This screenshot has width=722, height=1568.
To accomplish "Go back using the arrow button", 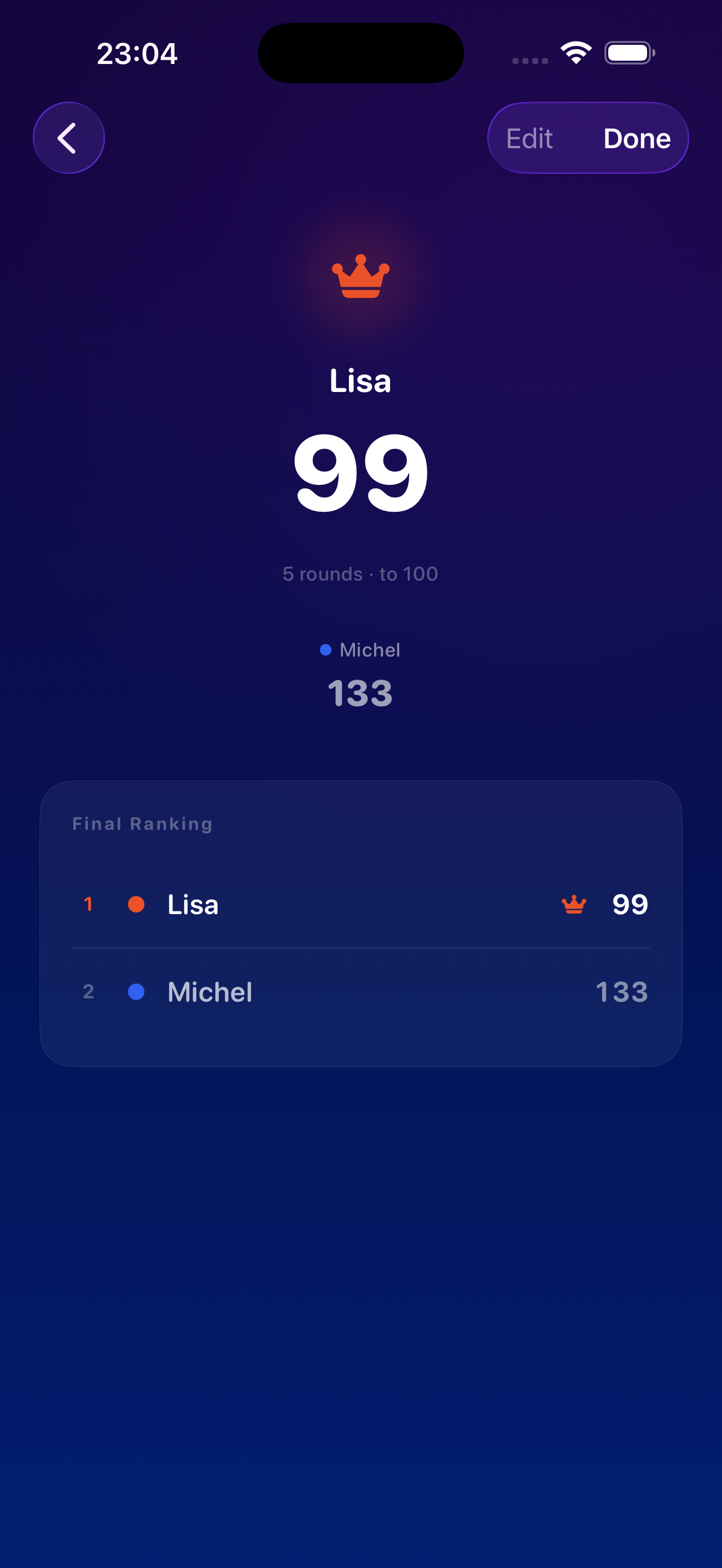I will tap(69, 138).
